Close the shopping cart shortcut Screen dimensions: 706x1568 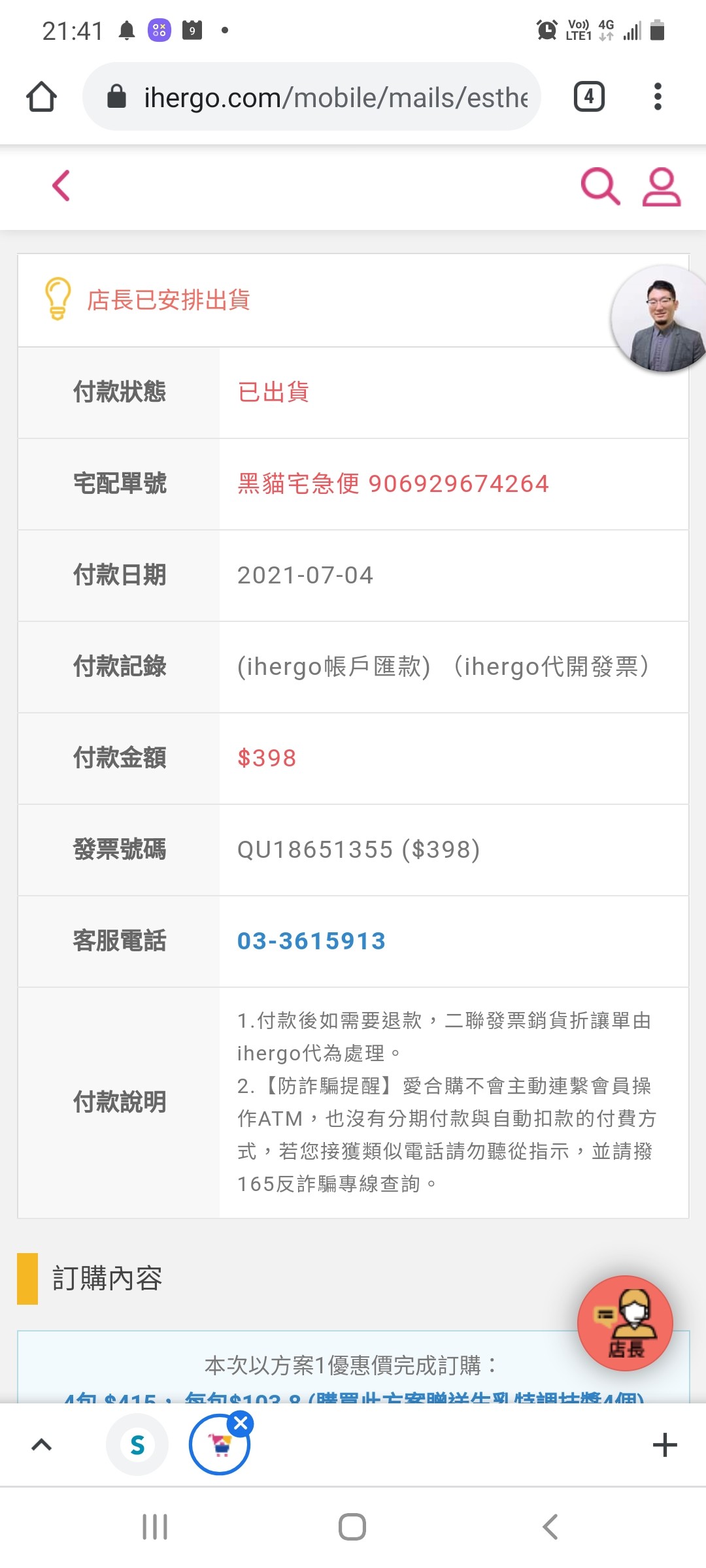pyautogui.click(x=241, y=1423)
